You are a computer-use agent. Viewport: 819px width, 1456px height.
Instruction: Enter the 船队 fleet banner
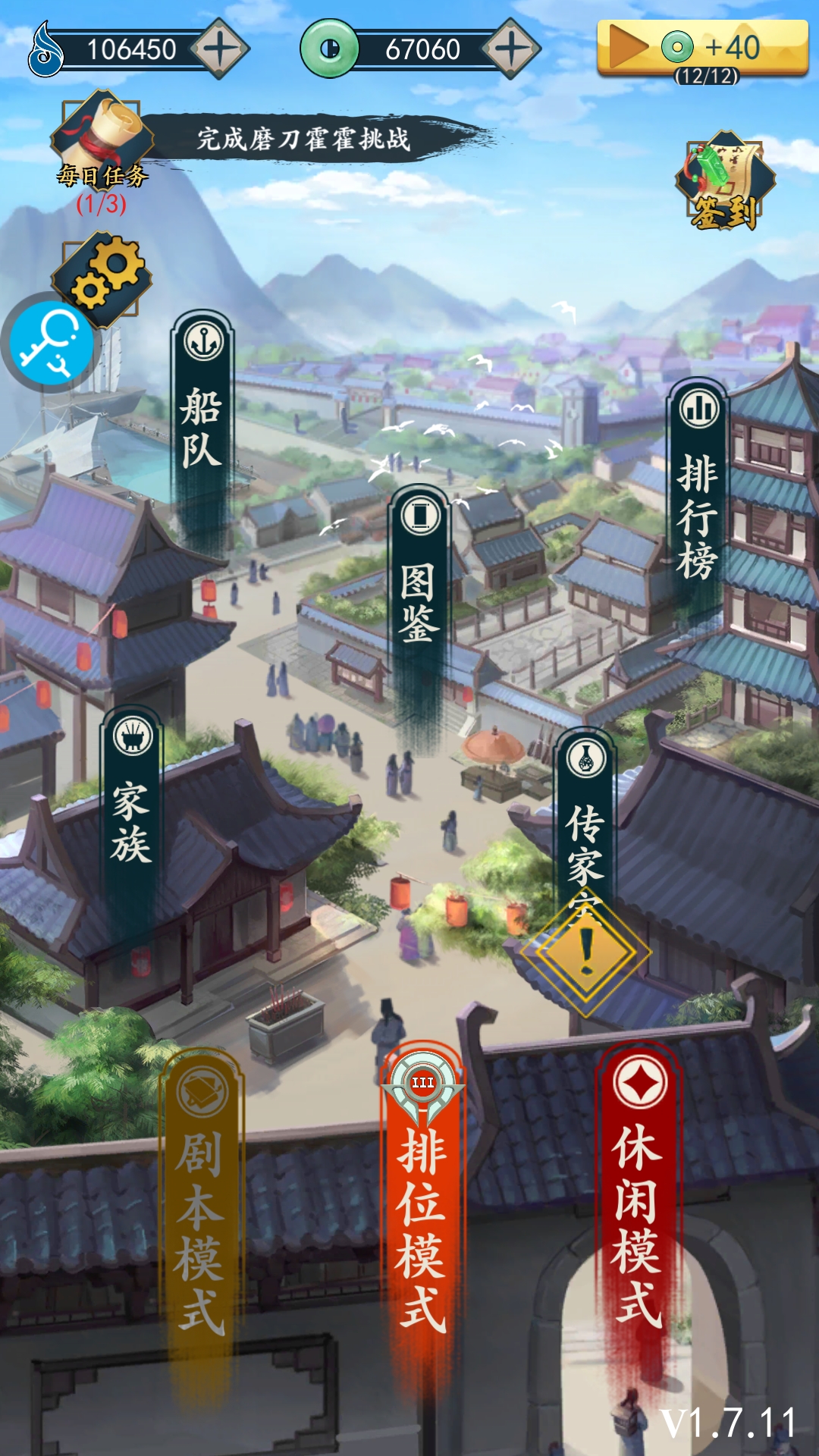pos(202,425)
